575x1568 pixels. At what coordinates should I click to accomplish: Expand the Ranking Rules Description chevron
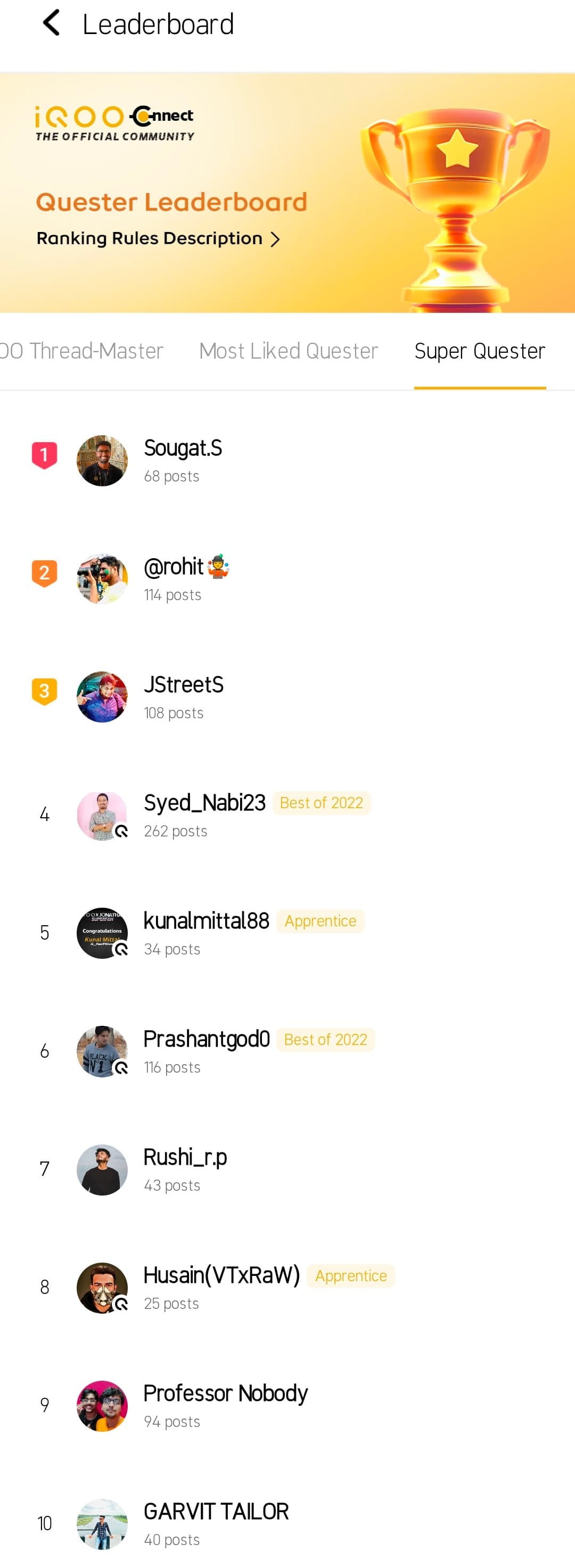point(275,239)
